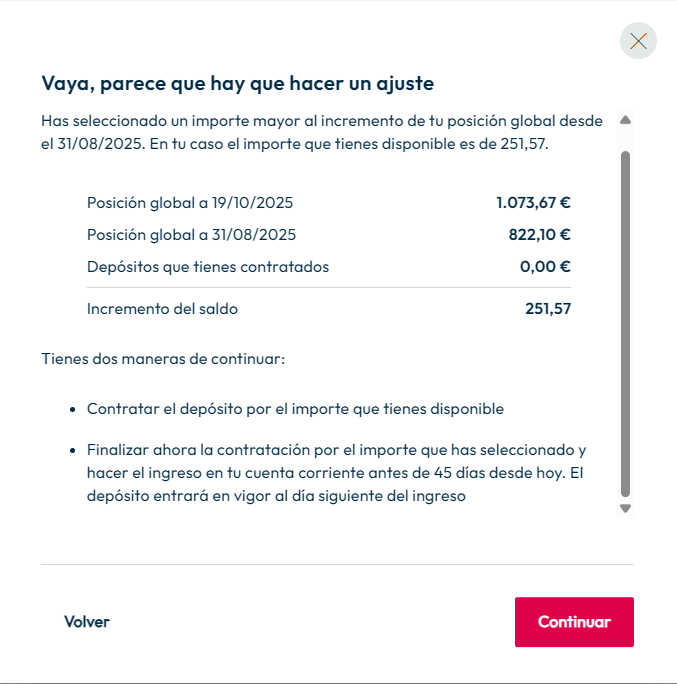
Task: Tap the scrollbar down arrow
Action: [x=626, y=508]
